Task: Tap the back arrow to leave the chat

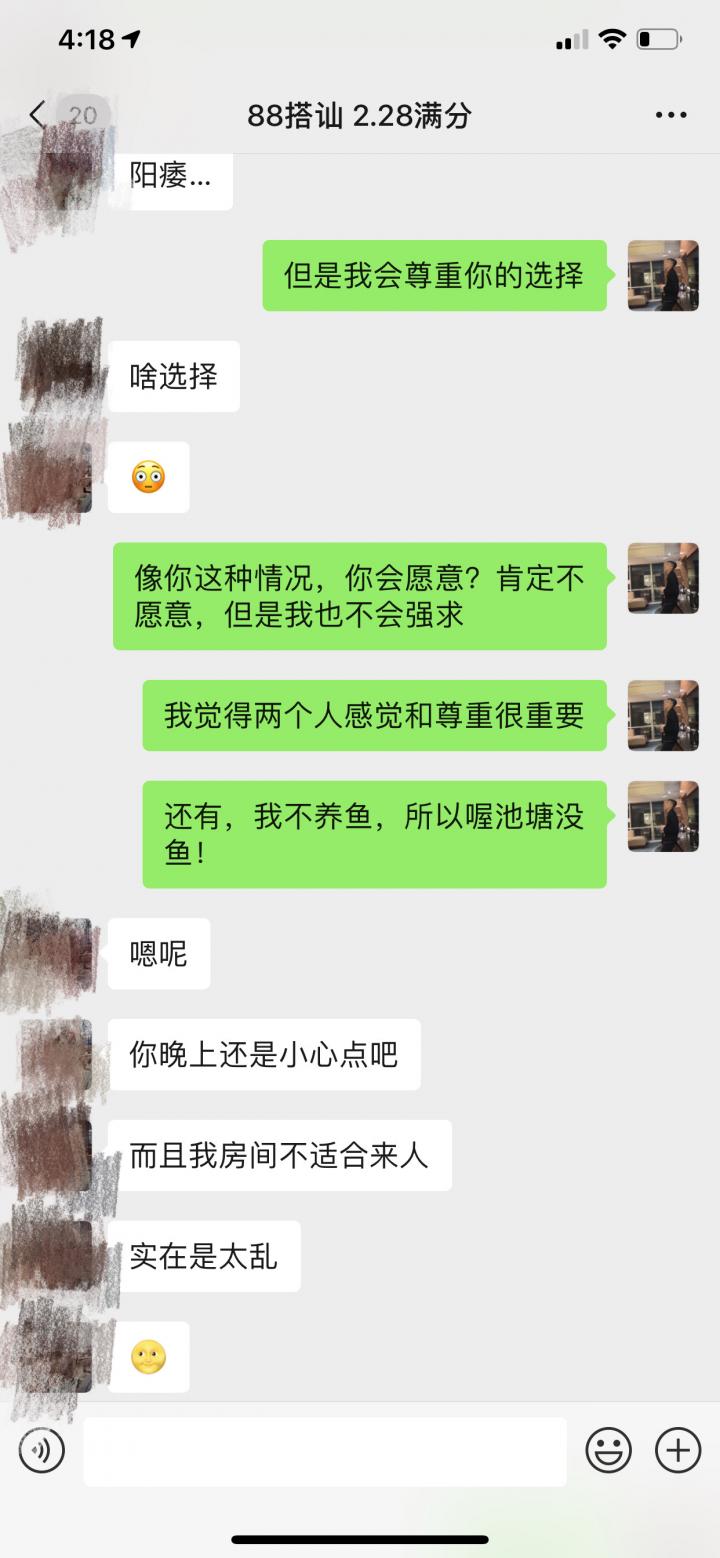Action: (x=36, y=115)
